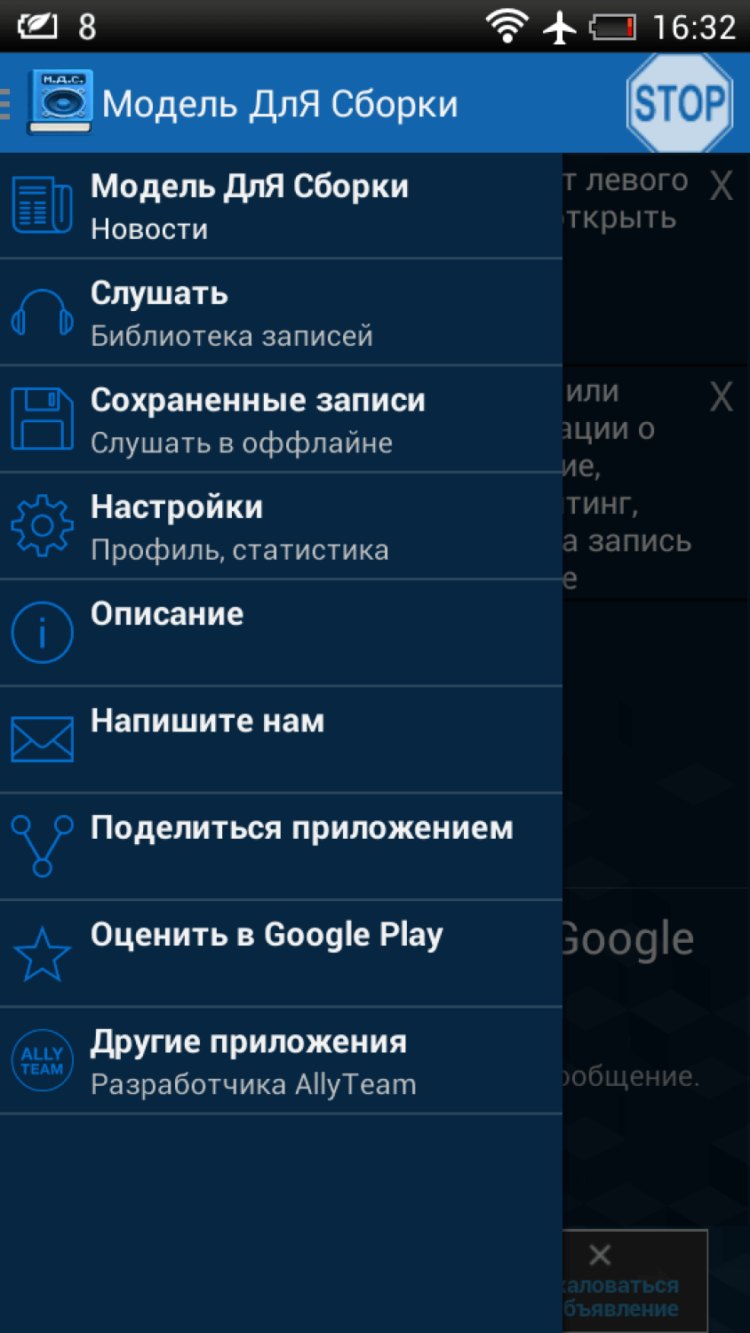750x1333 pixels.
Task: Click the envelope icon for Напишите нам
Action: 41,738
